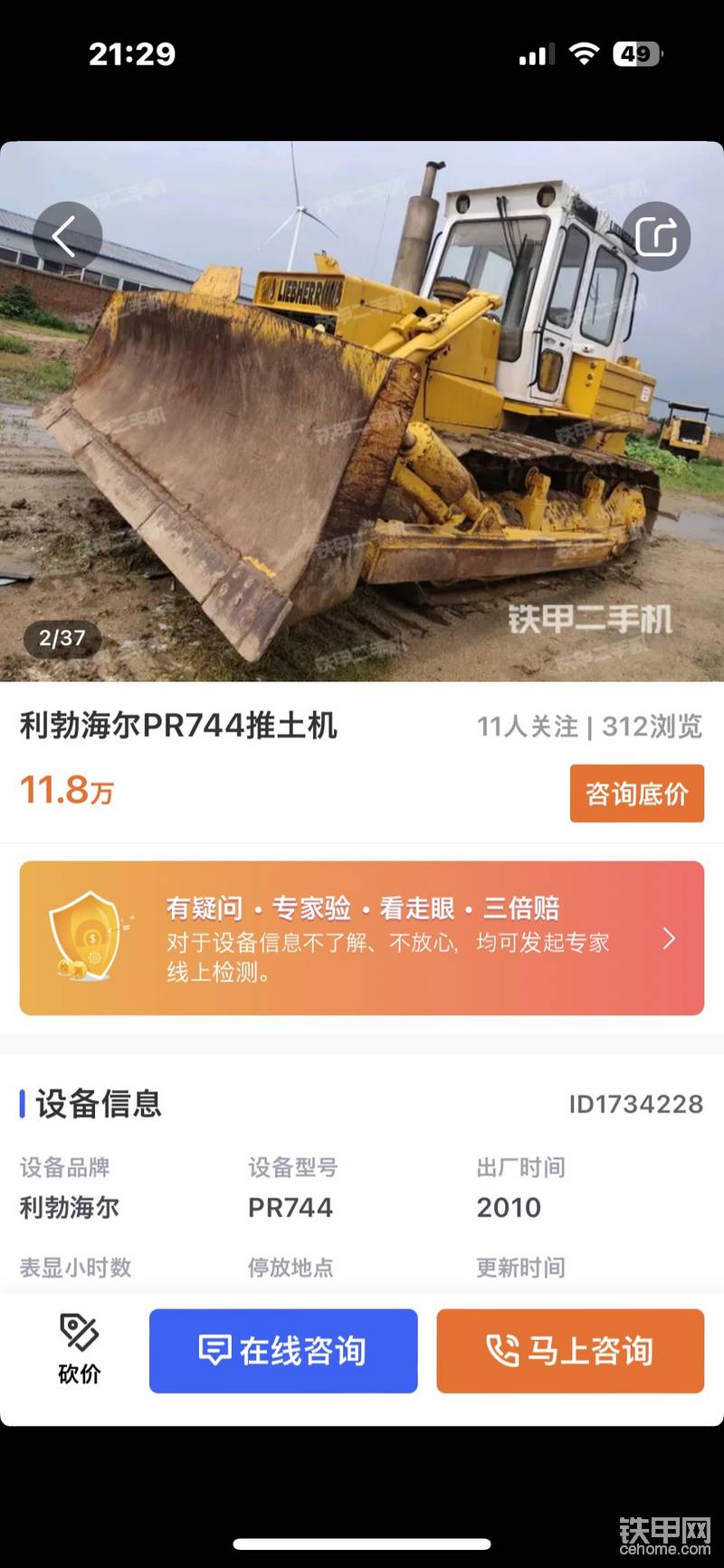Start 在线咨询 online chat

pyautogui.click(x=283, y=1351)
